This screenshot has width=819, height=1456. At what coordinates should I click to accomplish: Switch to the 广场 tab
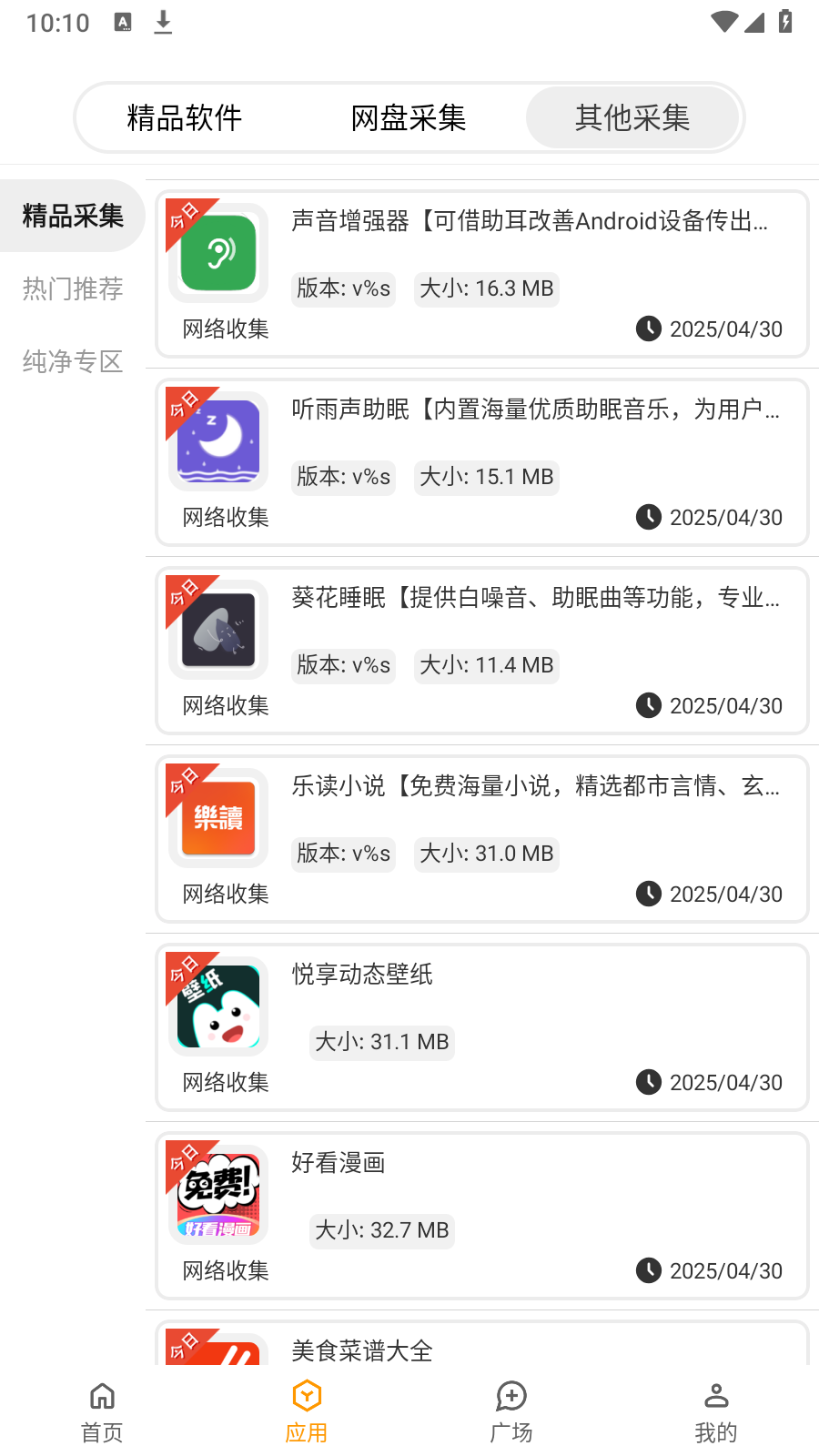coord(511,1412)
